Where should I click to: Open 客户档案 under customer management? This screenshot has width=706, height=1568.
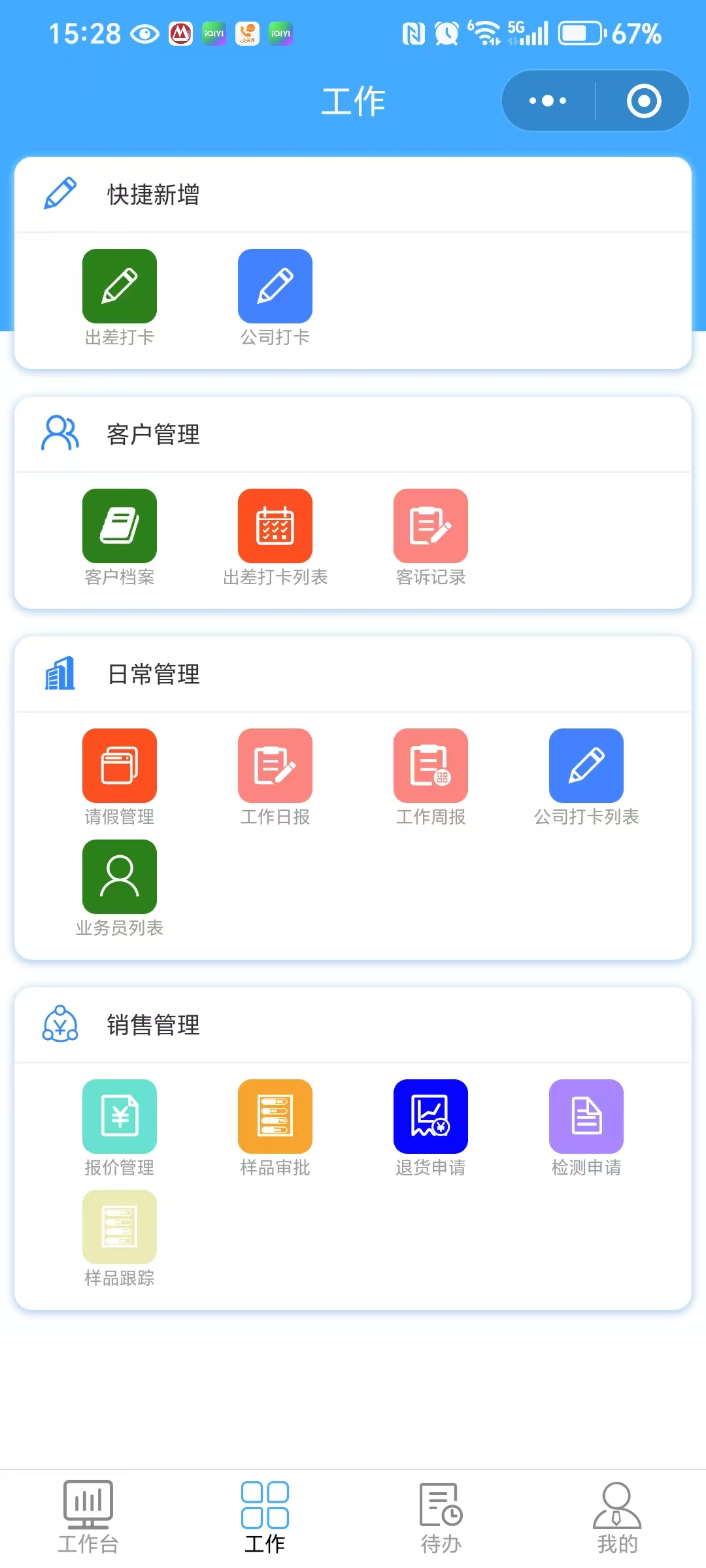(x=120, y=526)
